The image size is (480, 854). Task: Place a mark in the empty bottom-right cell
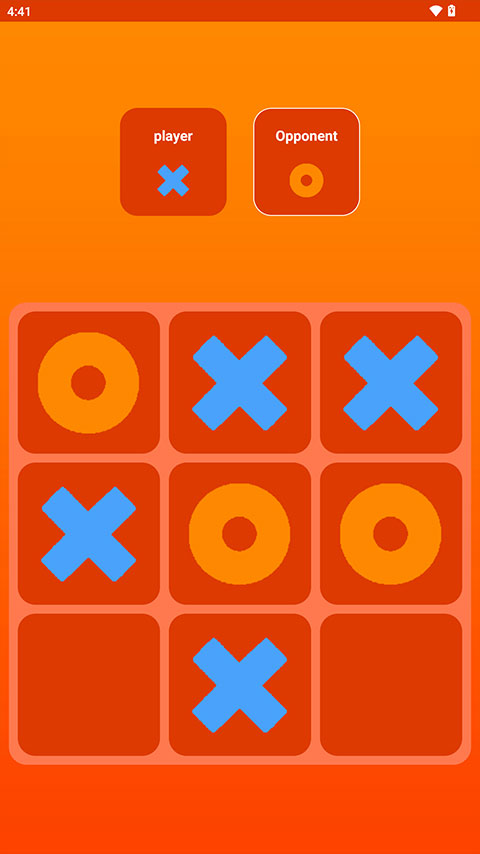click(x=391, y=685)
